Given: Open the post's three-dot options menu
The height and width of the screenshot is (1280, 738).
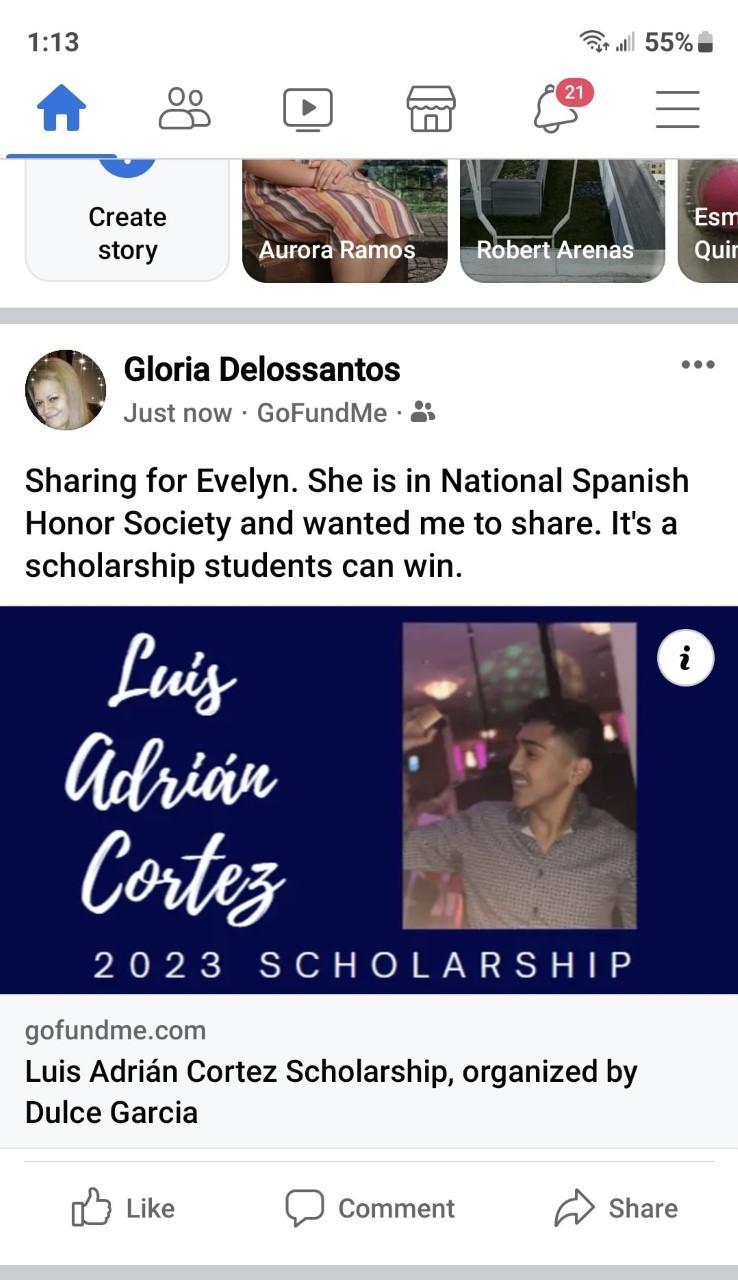Looking at the screenshot, I should pos(697,365).
